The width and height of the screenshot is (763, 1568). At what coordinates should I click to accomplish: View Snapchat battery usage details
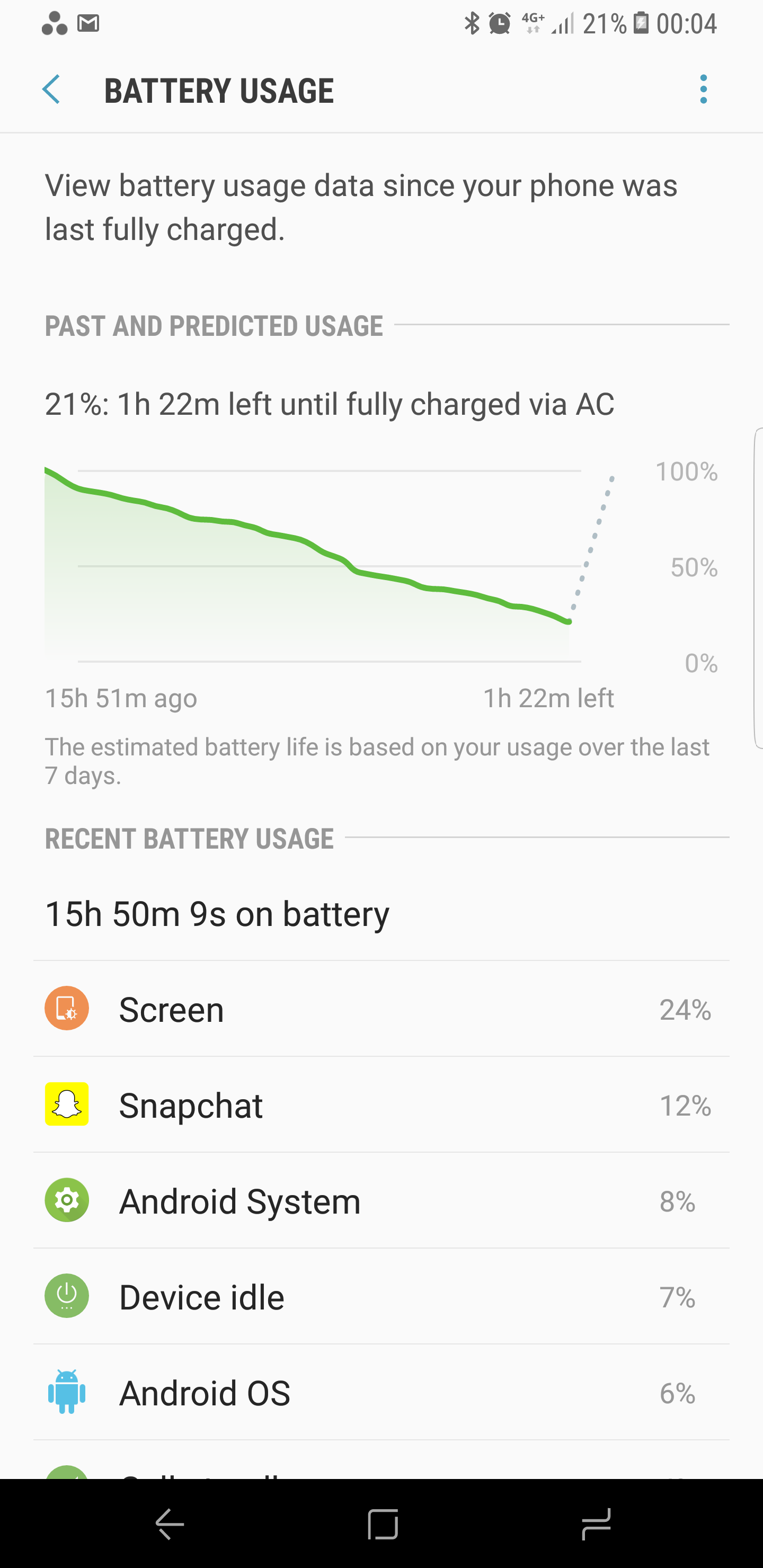pos(381,1105)
